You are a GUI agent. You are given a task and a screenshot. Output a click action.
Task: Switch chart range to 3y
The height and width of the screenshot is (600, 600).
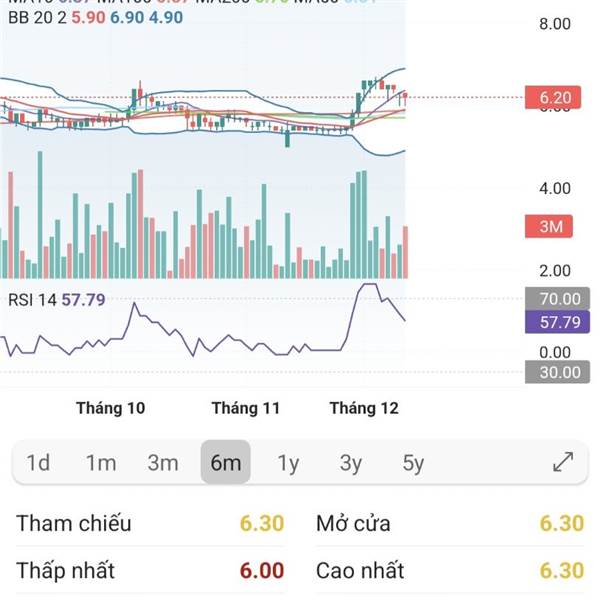pos(350,462)
